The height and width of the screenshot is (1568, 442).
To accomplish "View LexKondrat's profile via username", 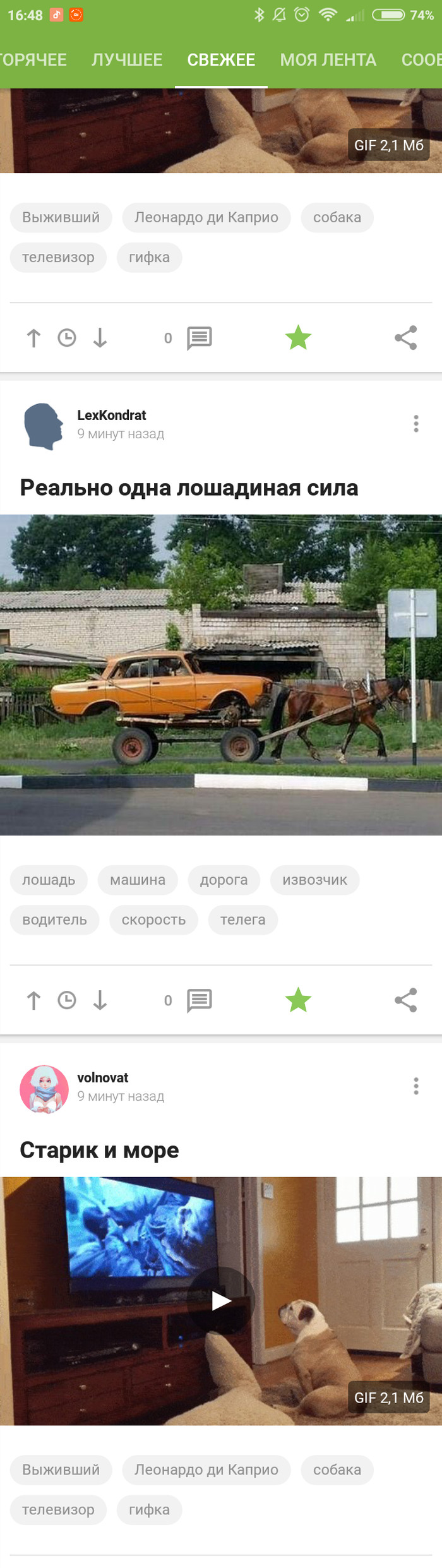I will [112, 415].
